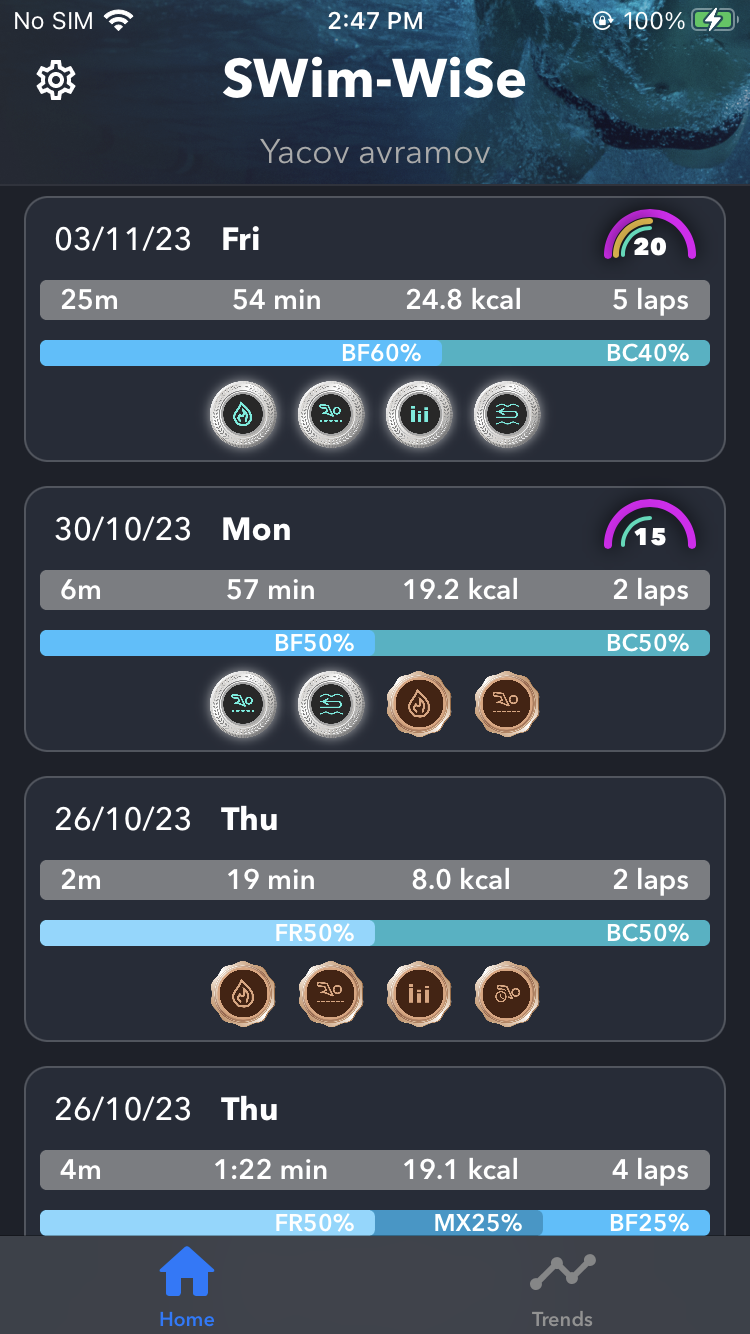Image resolution: width=750 pixels, height=1334 pixels.
Task: Select the Home tab
Action: (187, 1288)
